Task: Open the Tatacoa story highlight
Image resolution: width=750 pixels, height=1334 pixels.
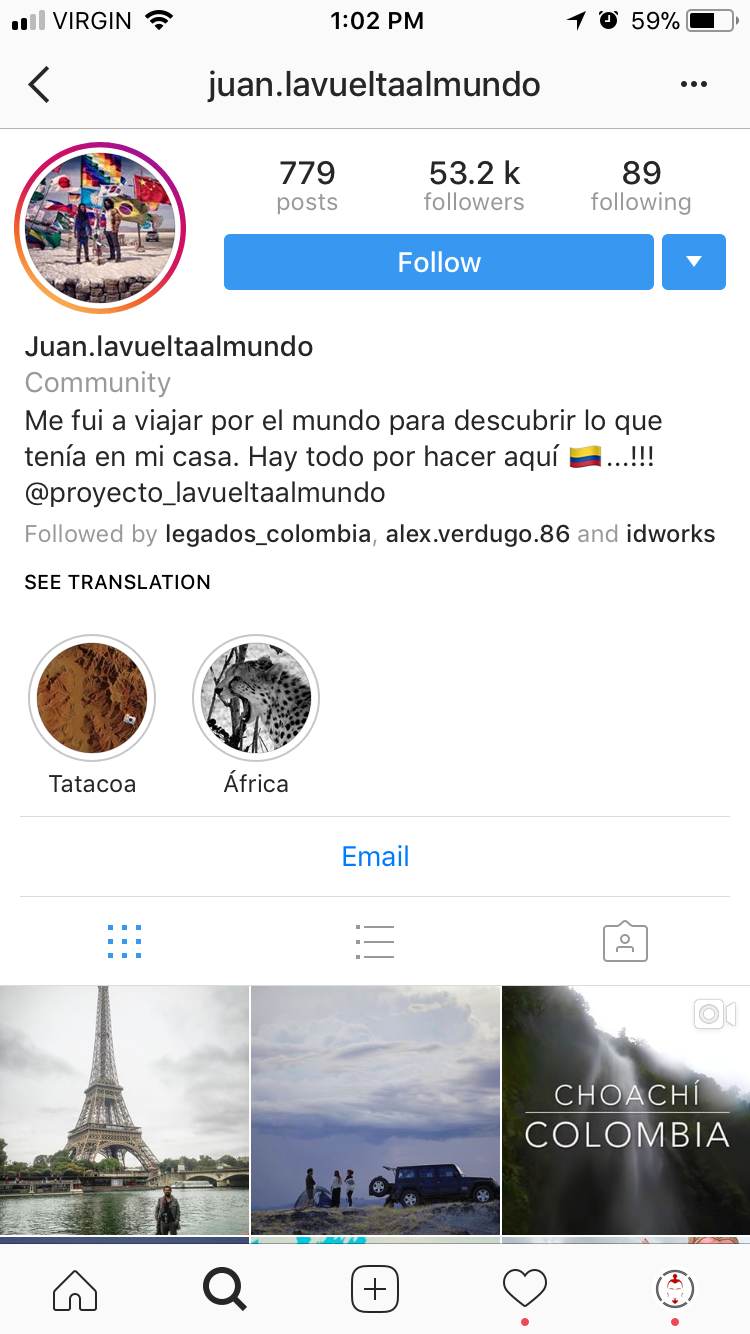Action: click(x=92, y=698)
